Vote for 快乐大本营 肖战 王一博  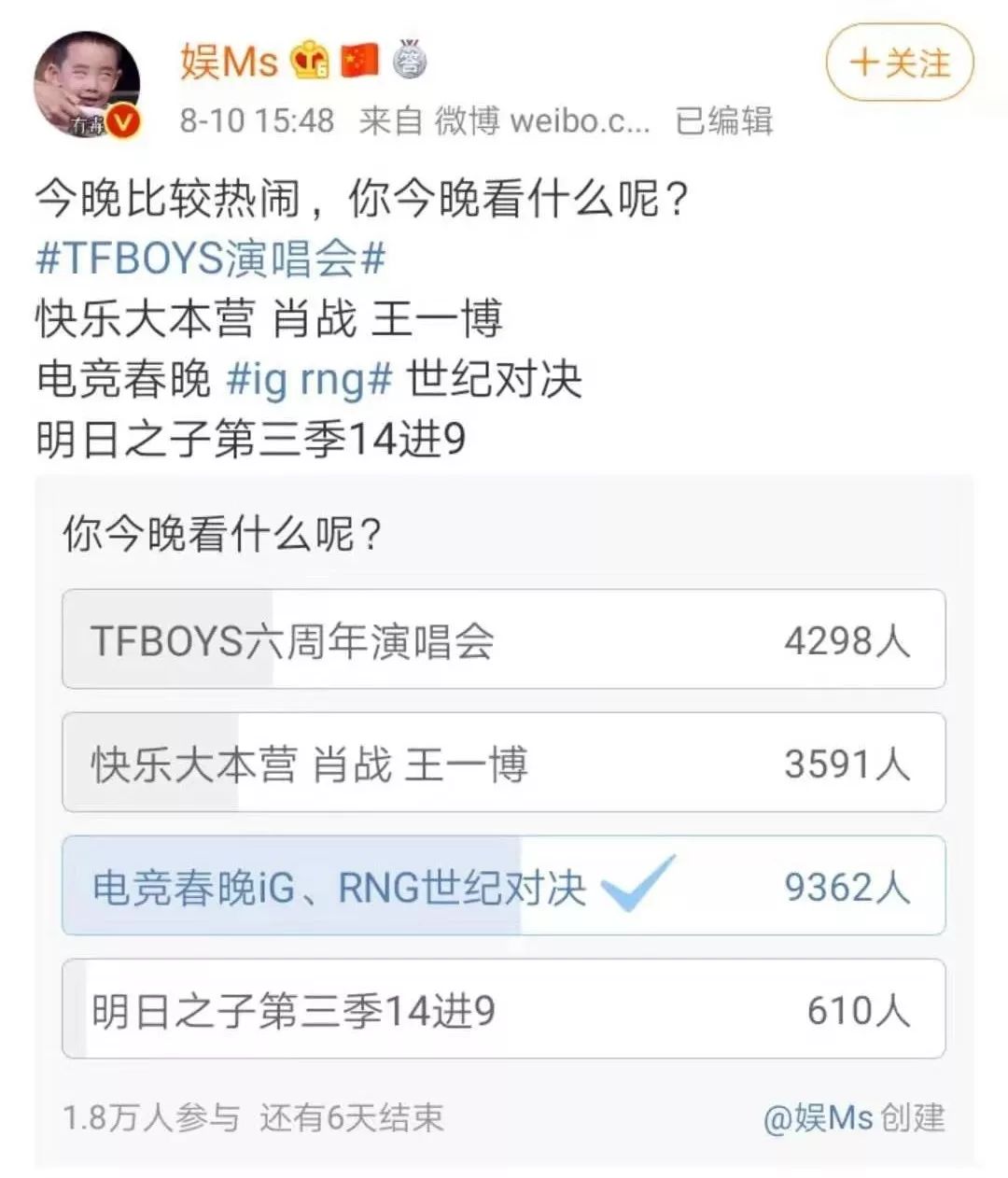[503, 764]
